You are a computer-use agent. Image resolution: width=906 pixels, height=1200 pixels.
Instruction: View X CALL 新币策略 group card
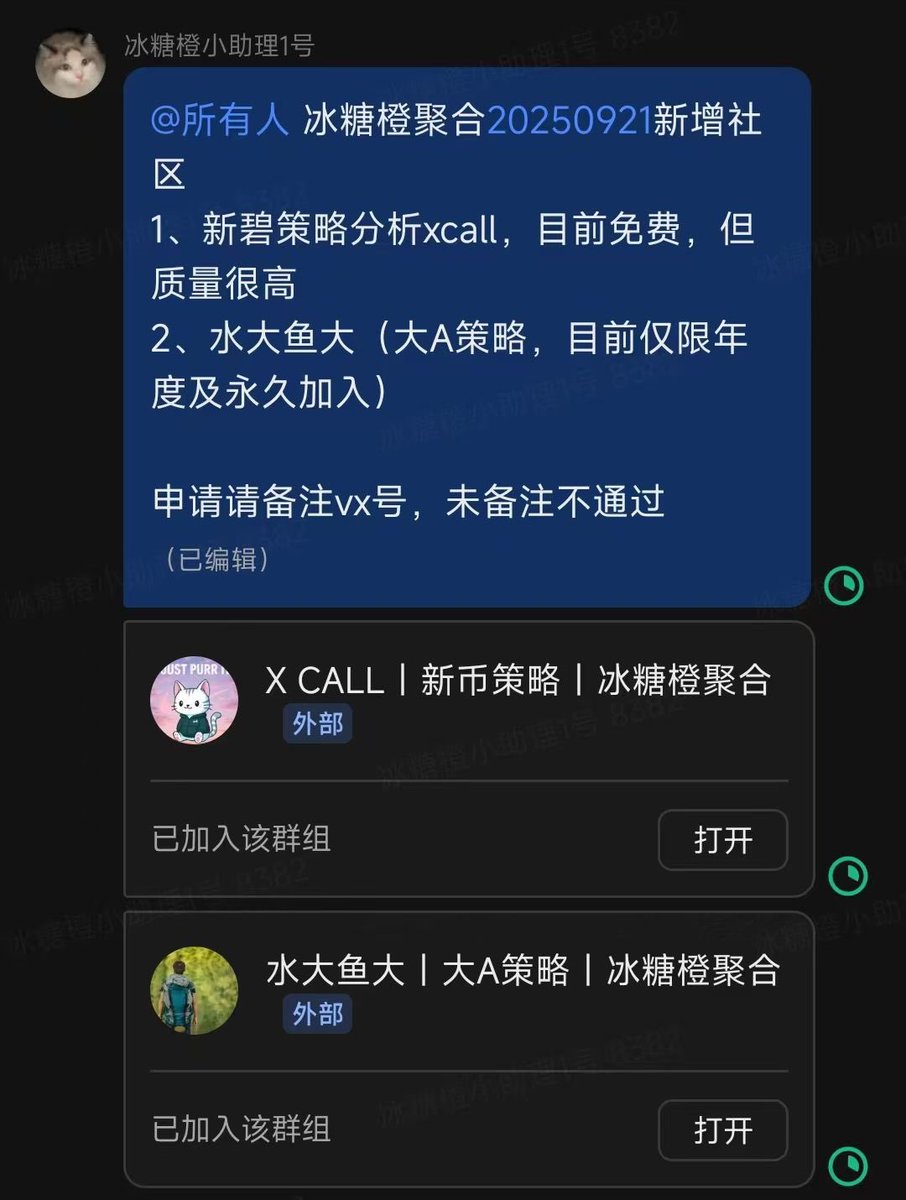517,681
